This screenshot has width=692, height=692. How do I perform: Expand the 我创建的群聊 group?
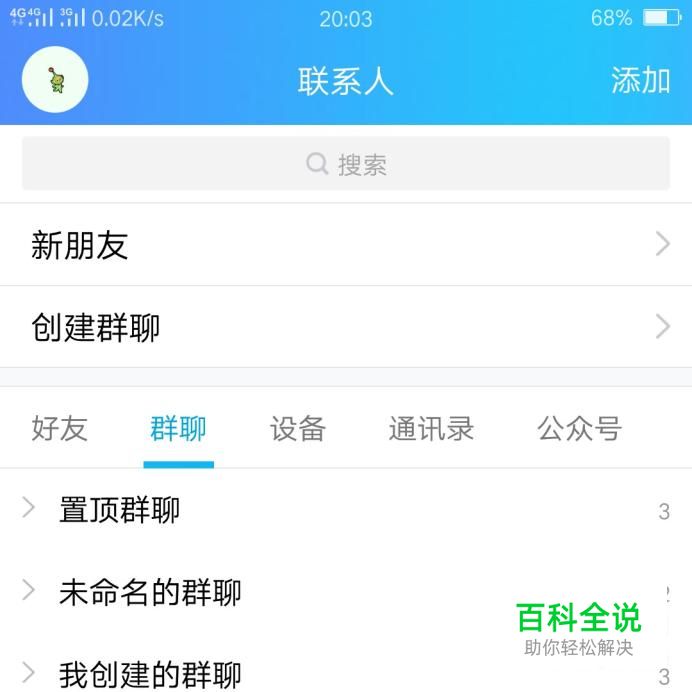point(150,674)
